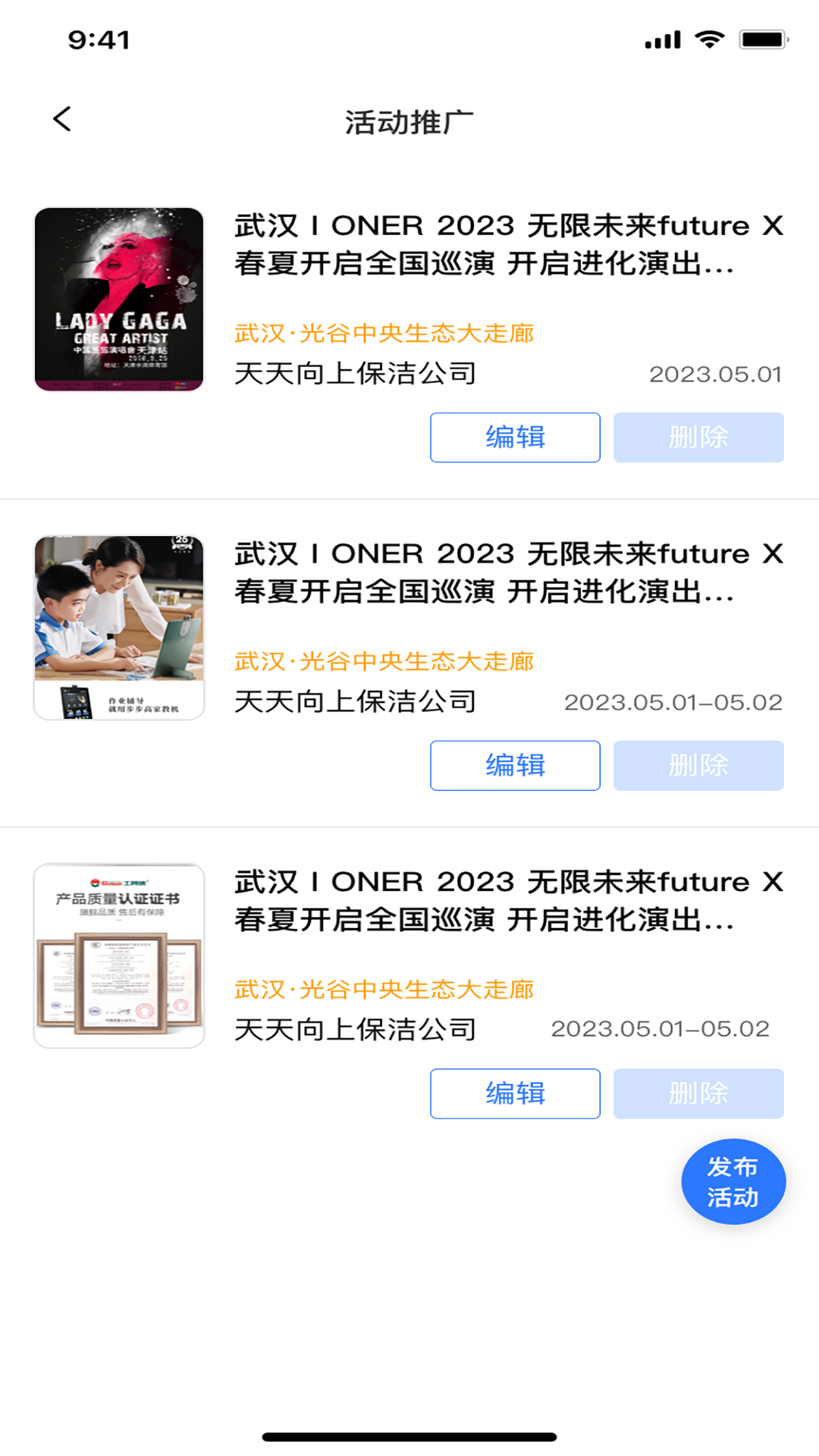Edit the activity with mother and child photo
This screenshot has height=1456, width=819.
pos(515,766)
